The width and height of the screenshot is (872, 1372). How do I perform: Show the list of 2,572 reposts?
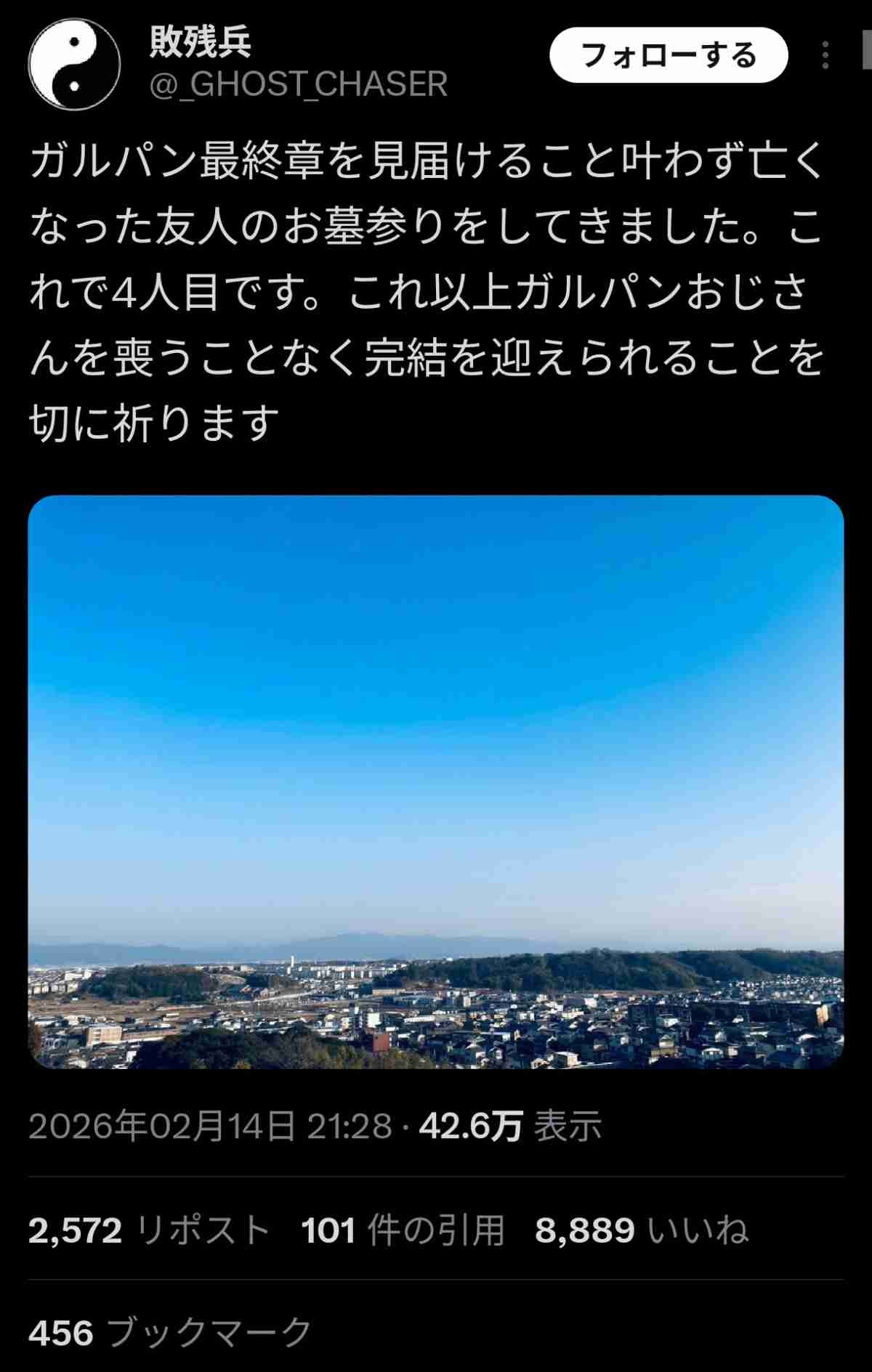coord(149,1230)
